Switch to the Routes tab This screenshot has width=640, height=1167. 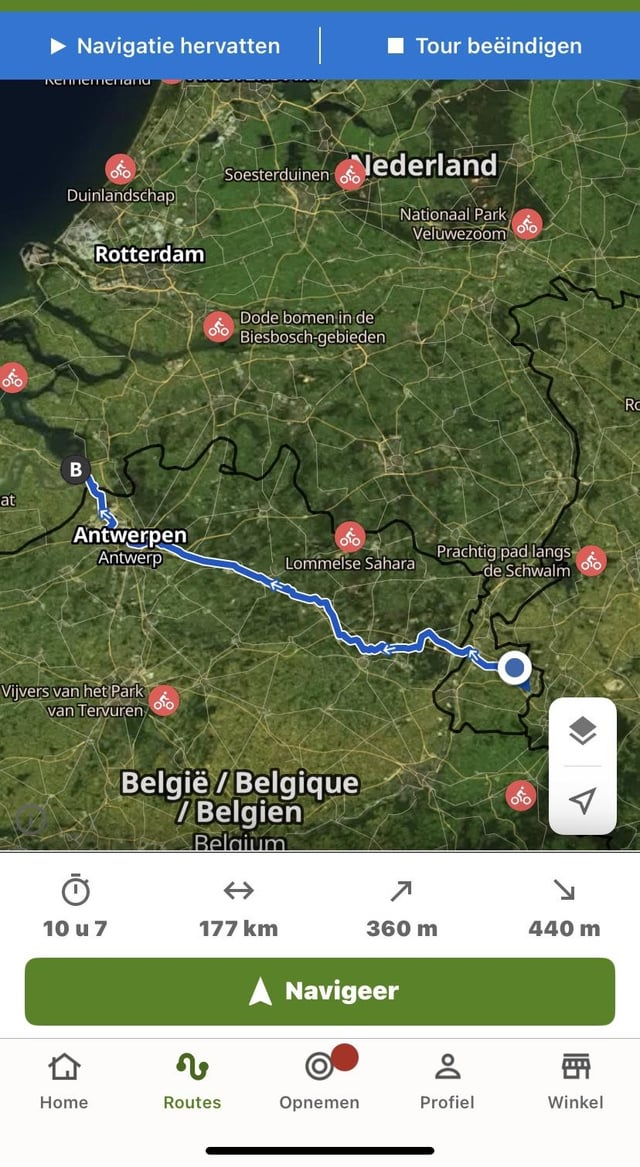pyautogui.click(x=192, y=1081)
